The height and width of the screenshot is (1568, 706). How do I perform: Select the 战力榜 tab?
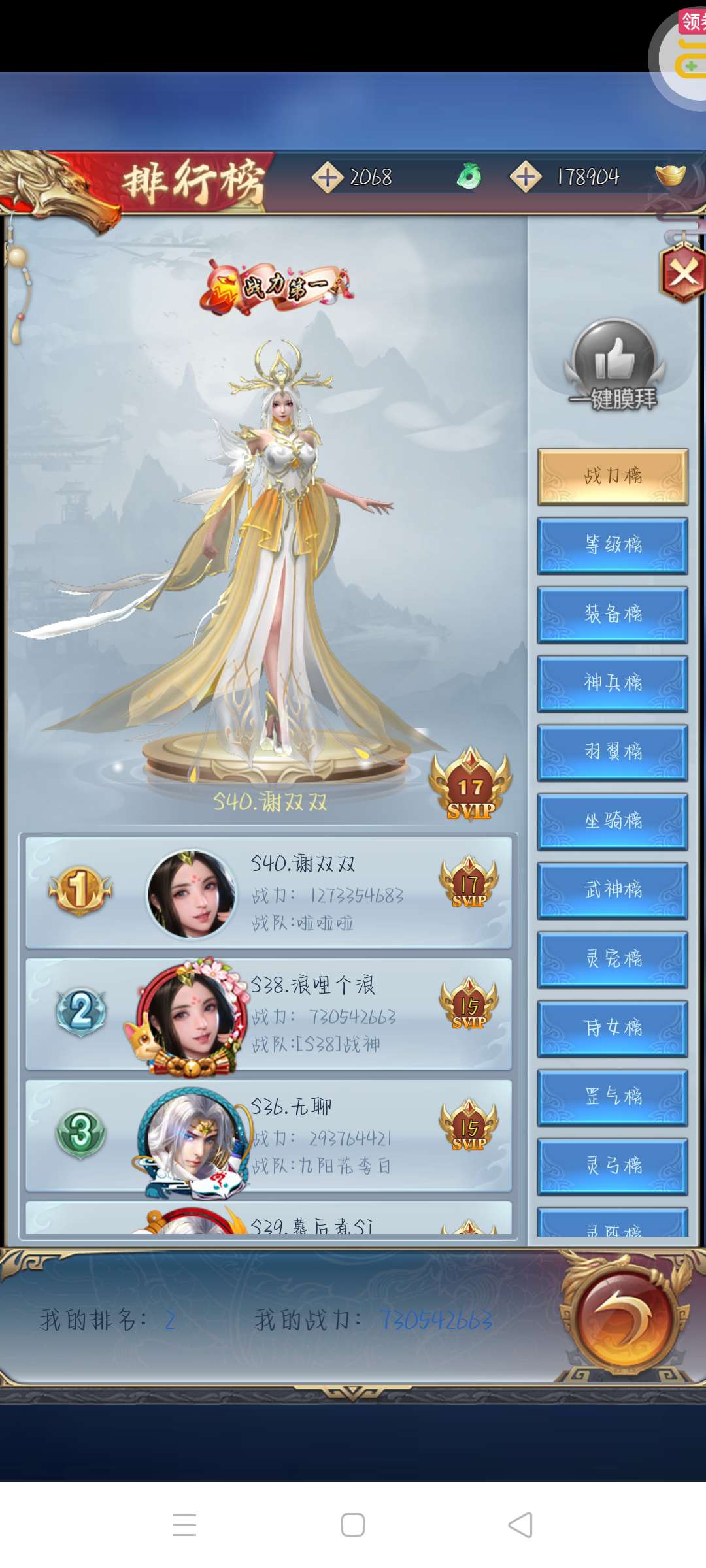(x=613, y=476)
